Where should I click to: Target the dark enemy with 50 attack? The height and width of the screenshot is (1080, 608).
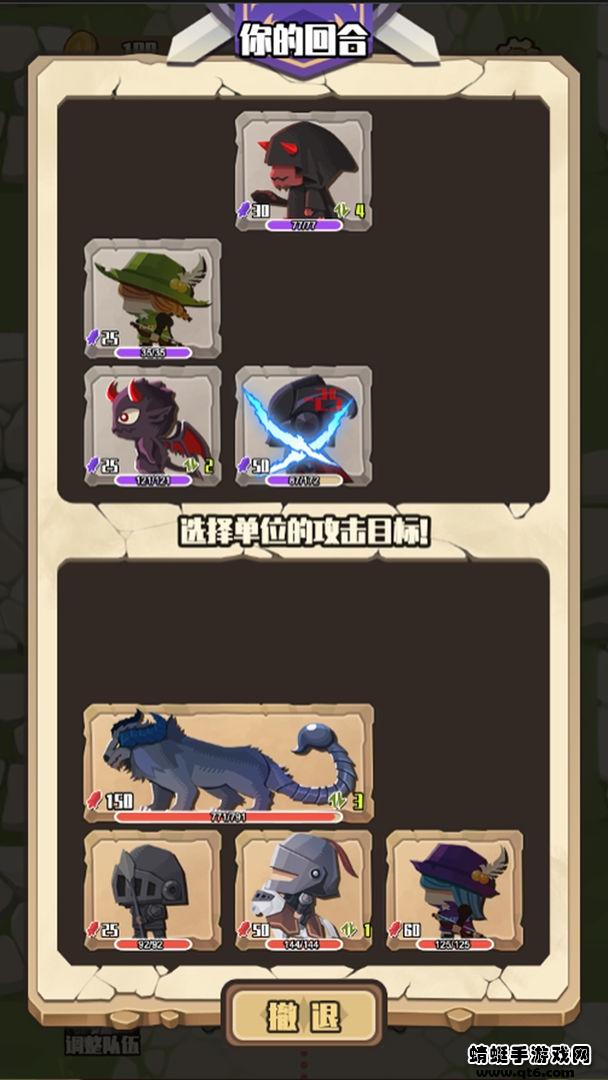(303, 426)
